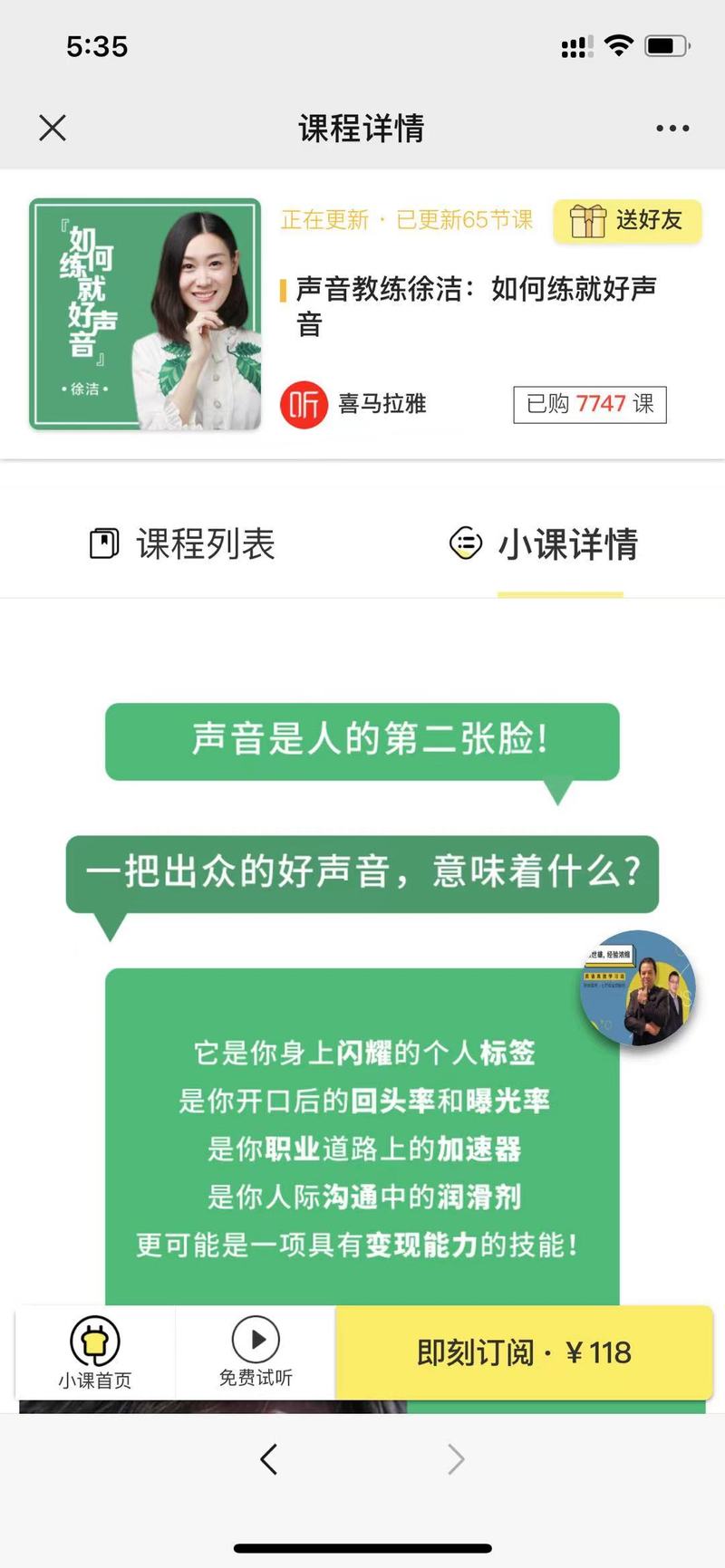Open the floating circular promo bubble

(x=637, y=988)
